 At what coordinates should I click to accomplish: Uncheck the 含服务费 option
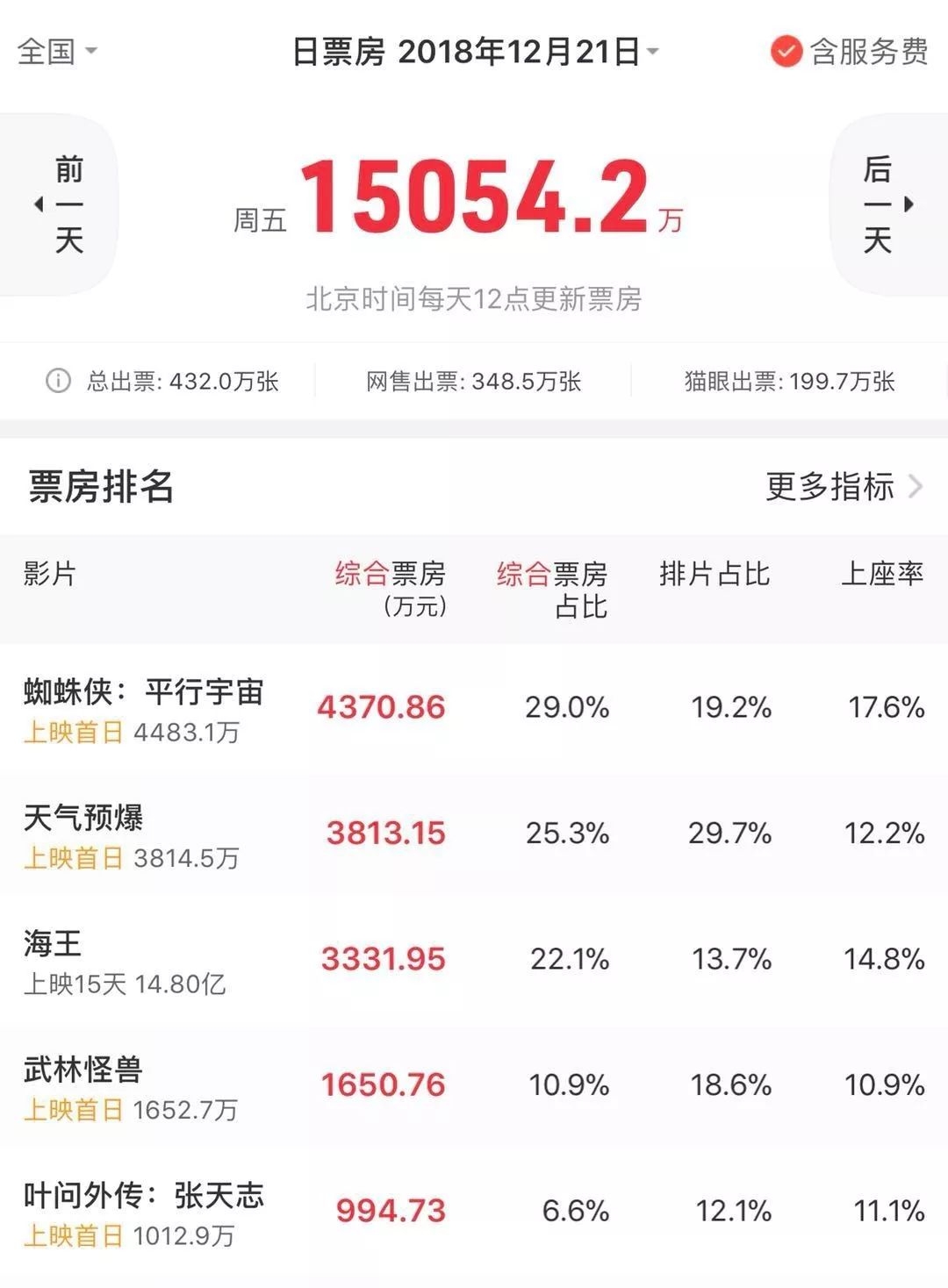[849, 52]
